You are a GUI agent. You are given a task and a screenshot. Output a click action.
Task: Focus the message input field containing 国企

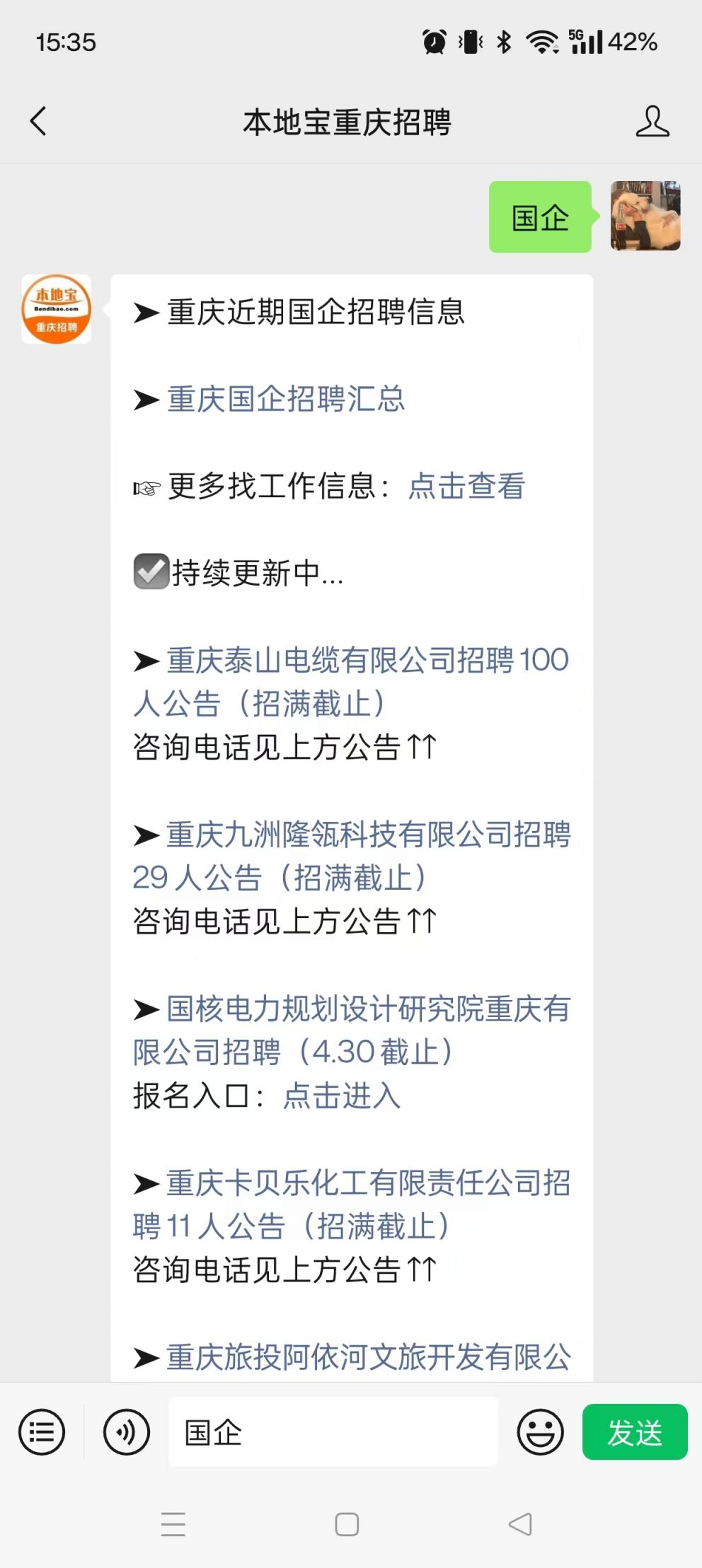333,1433
